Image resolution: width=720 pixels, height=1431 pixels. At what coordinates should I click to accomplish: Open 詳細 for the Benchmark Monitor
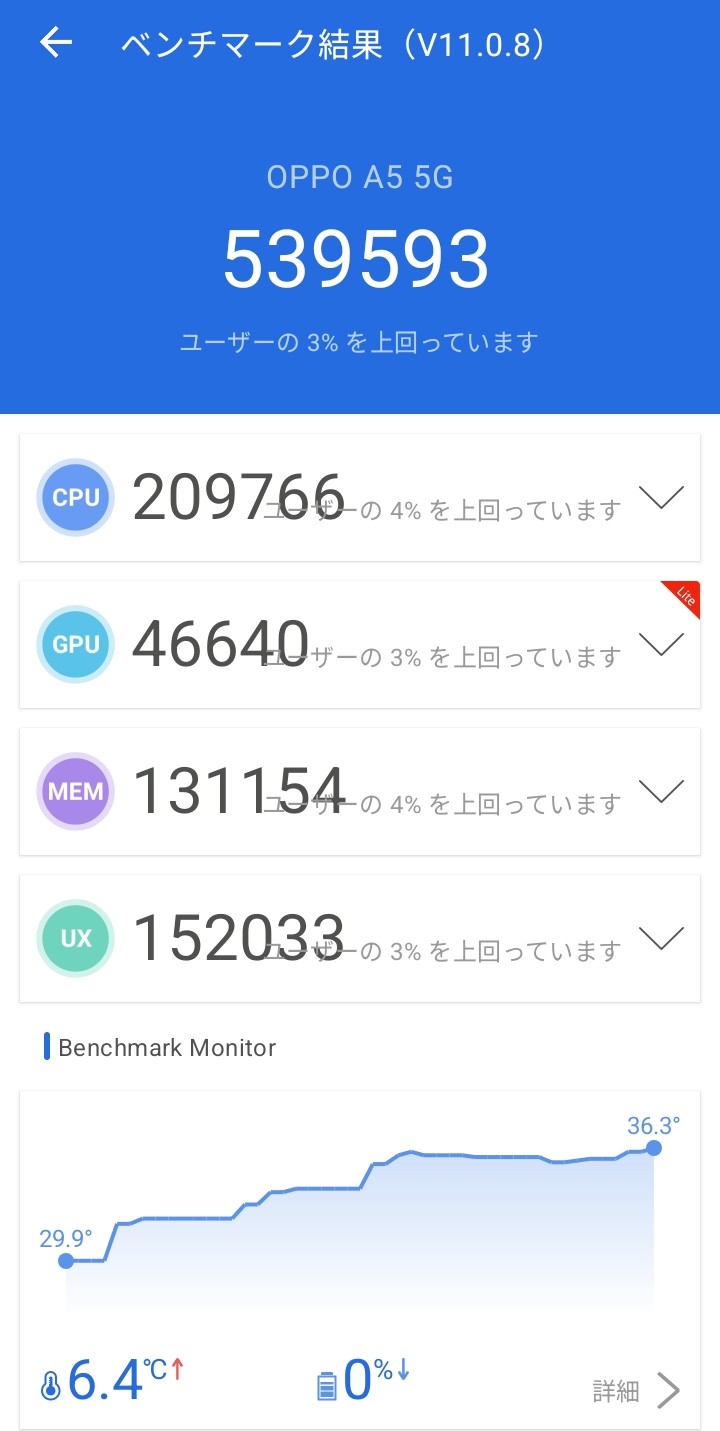coord(636,1390)
